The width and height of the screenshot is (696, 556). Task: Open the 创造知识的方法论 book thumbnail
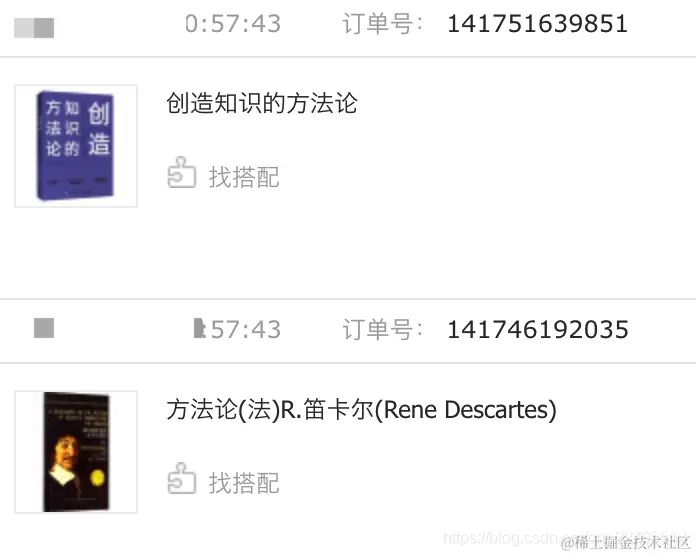pyautogui.click(x=76, y=146)
